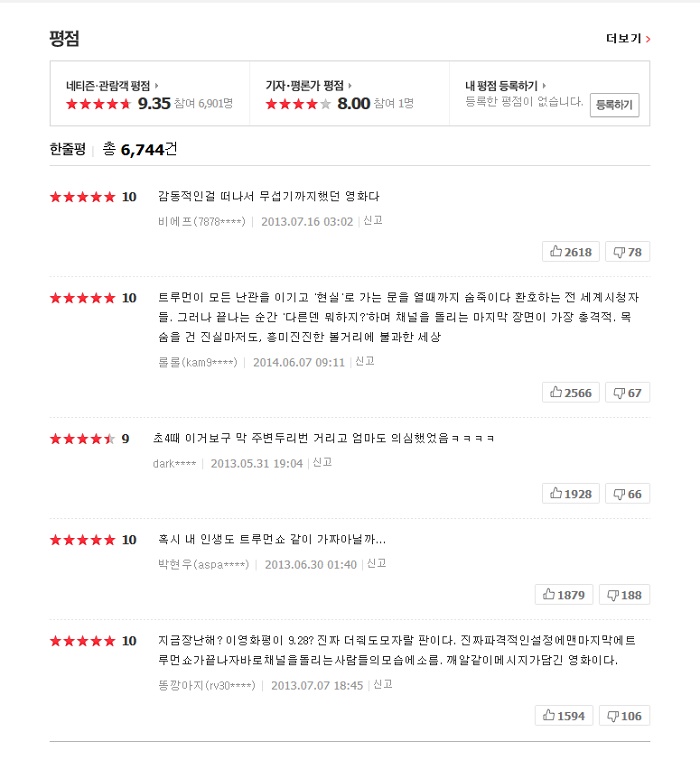
Task: Like the review by 비에프
Action: click(x=570, y=252)
